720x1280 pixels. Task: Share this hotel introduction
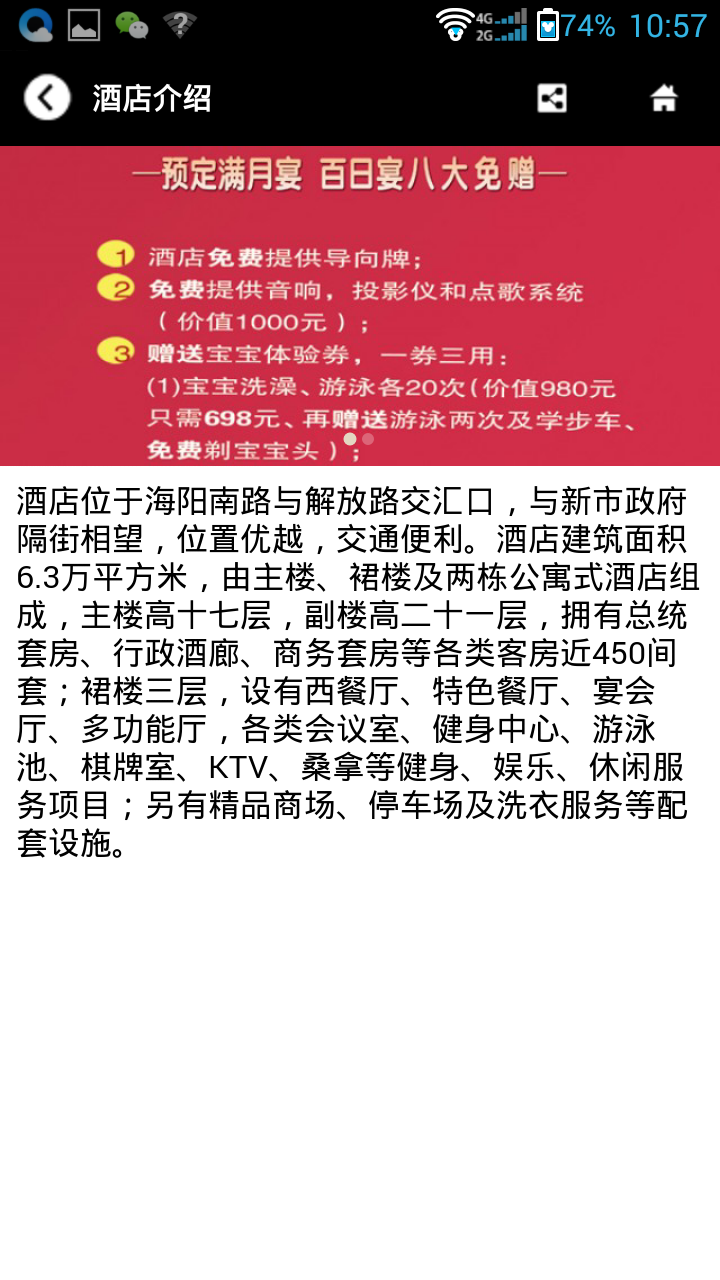coord(552,98)
